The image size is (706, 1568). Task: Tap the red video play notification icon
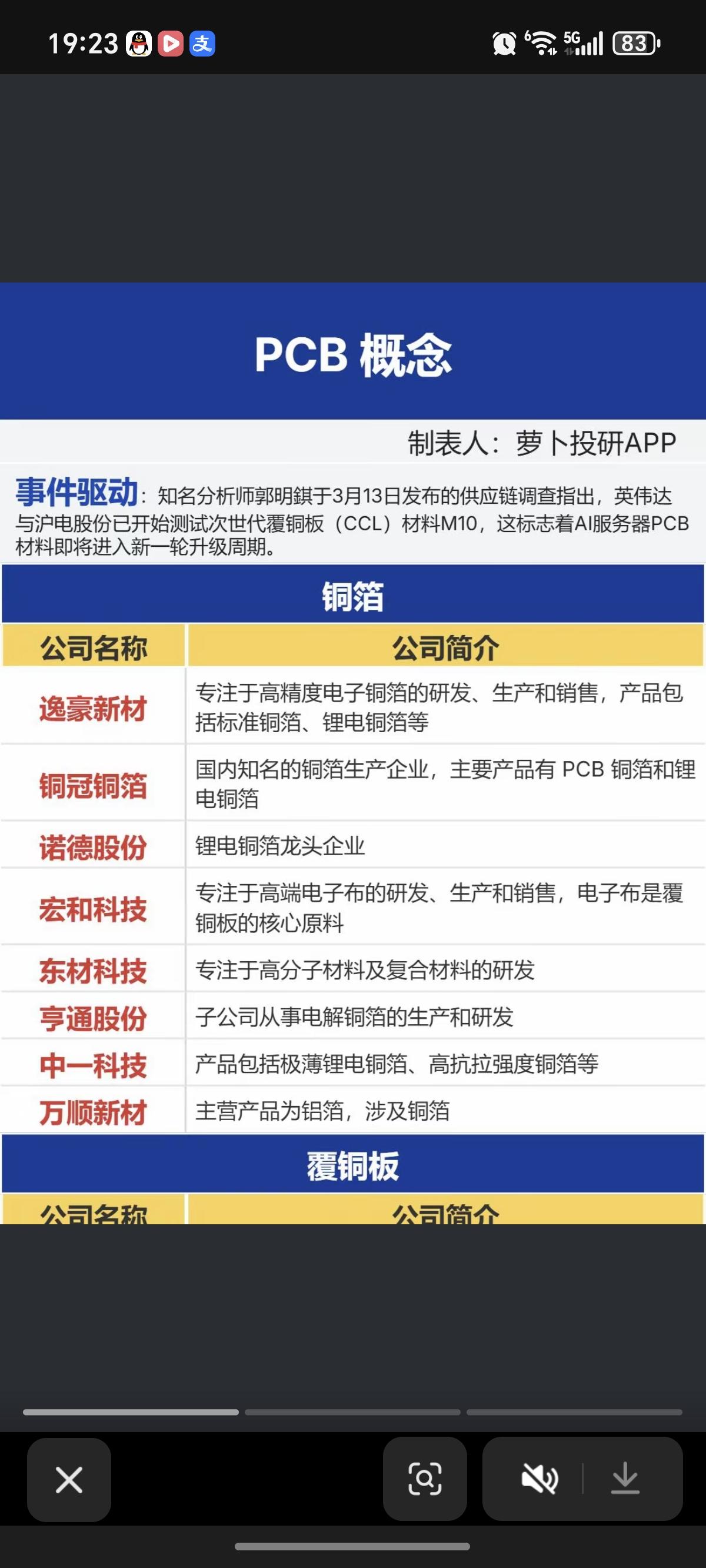pos(171,42)
